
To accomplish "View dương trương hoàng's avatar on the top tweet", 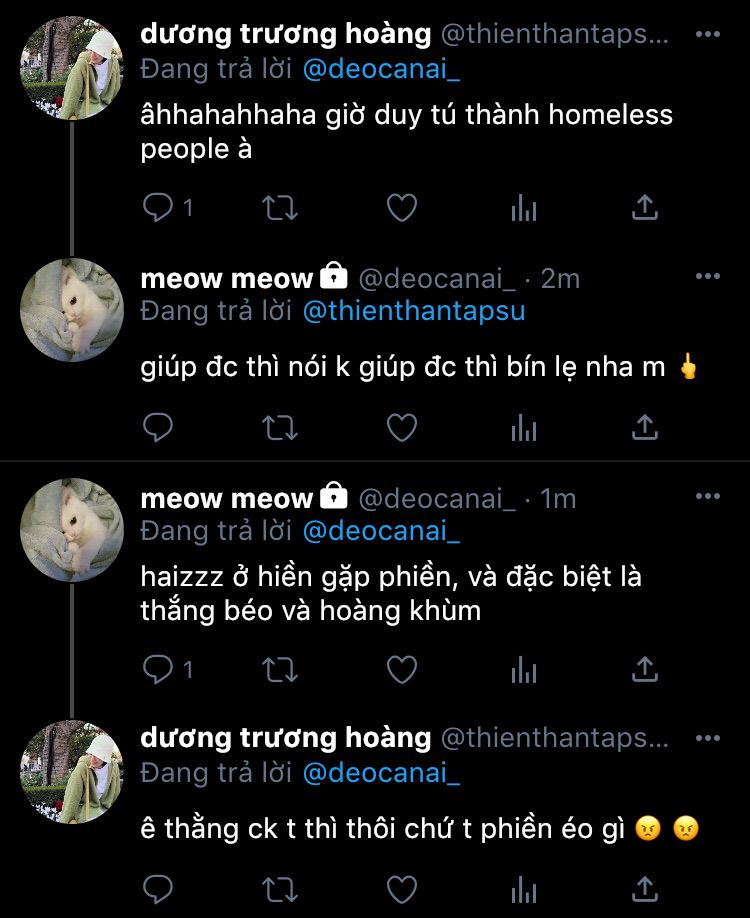I will tap(72, 68).
